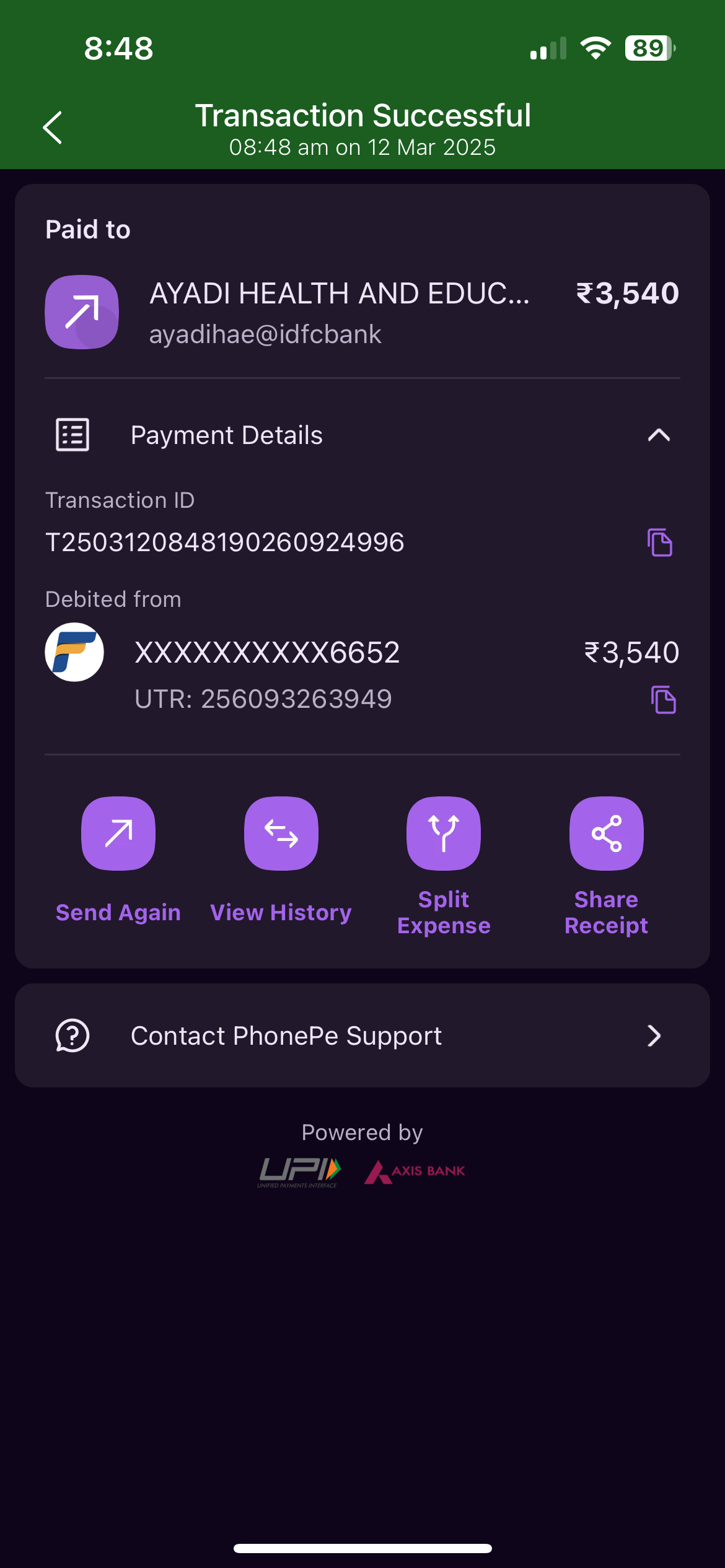Copy the UTR number
Viewport: 725px width, 1568px height.
click(663, 700)
